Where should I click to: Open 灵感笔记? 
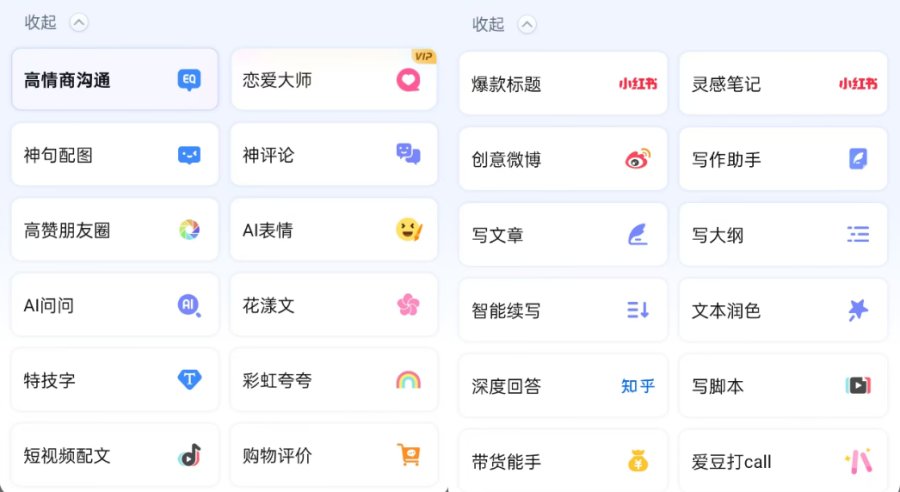click(x=783, y=84)
